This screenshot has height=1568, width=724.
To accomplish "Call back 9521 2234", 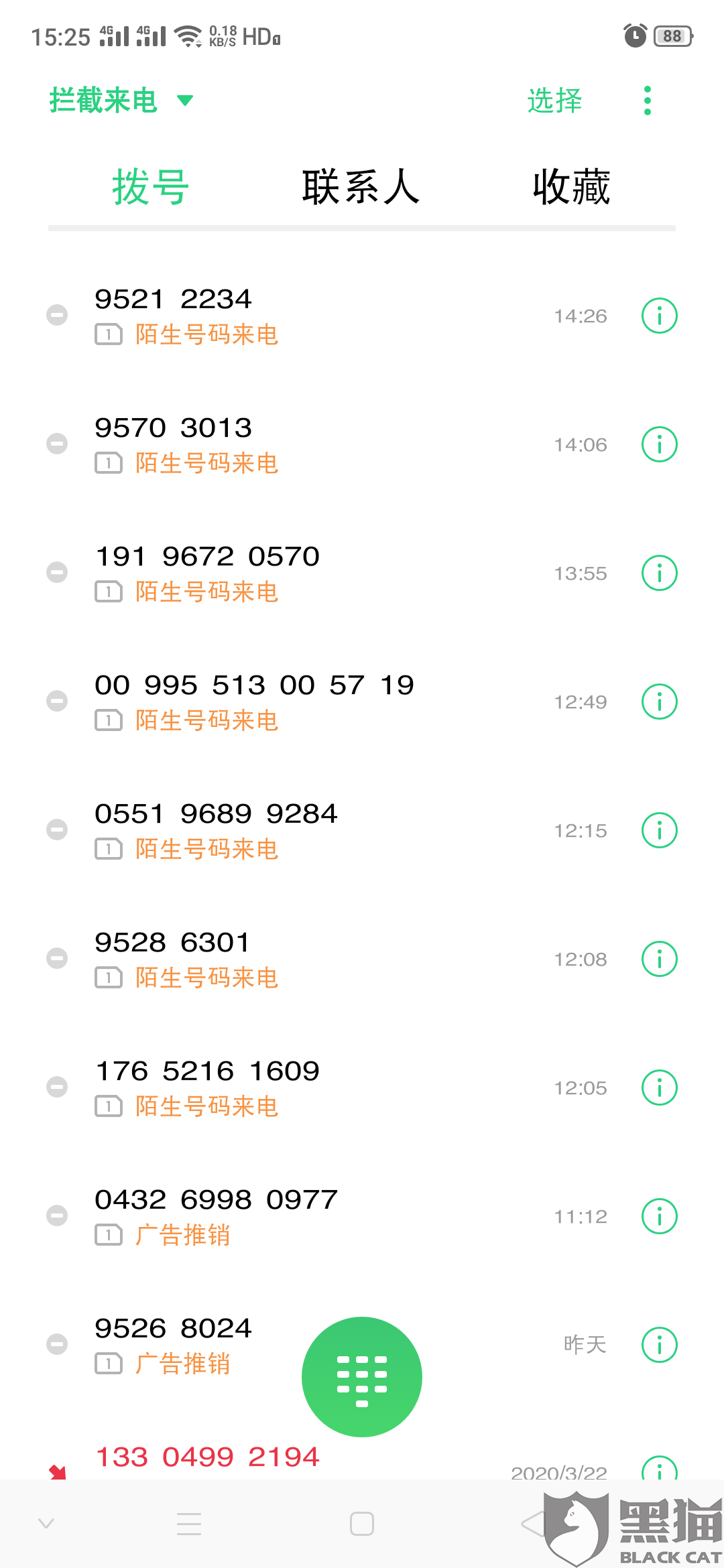I will point(173,300).
